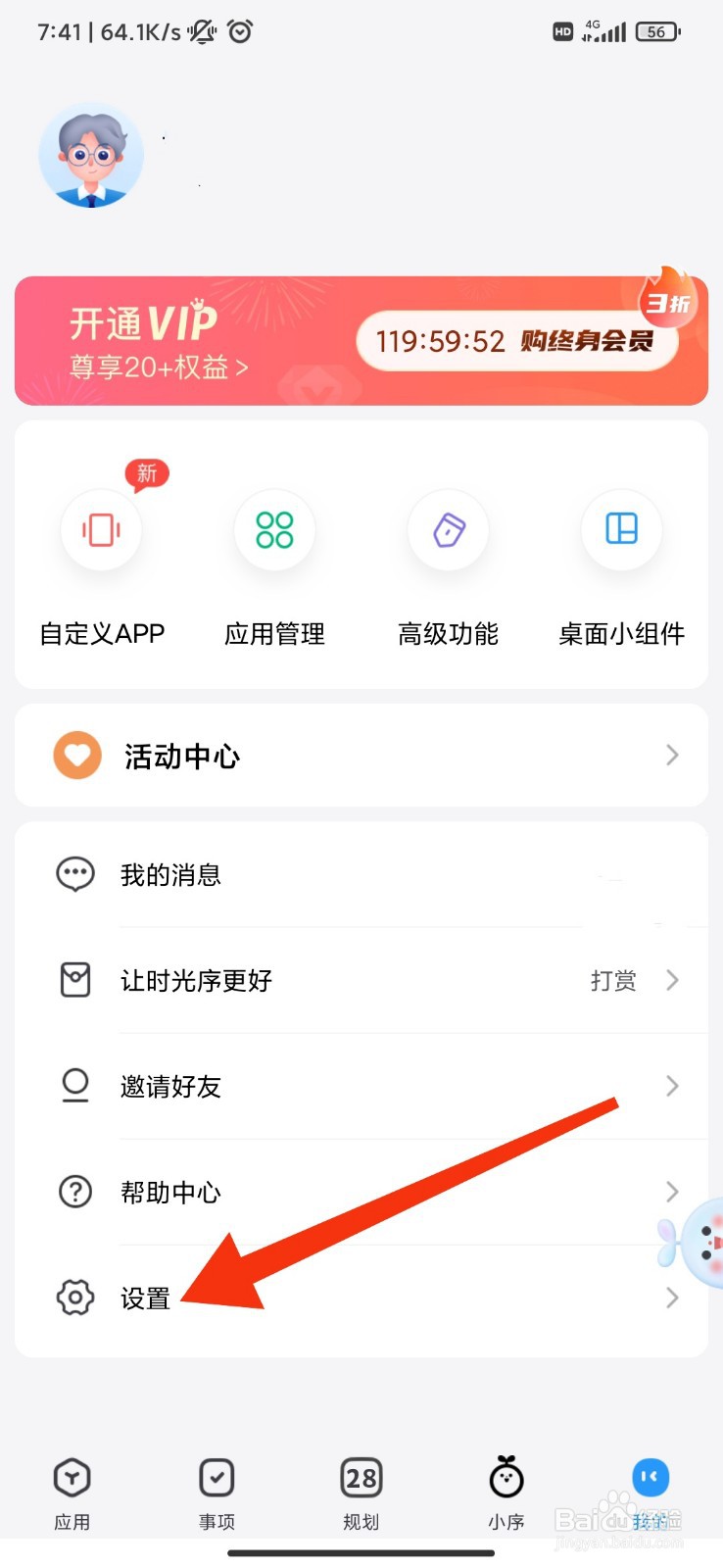723x1568 pixels.
Task: Open 我的消息 to view messages
Action: [169, 874]
